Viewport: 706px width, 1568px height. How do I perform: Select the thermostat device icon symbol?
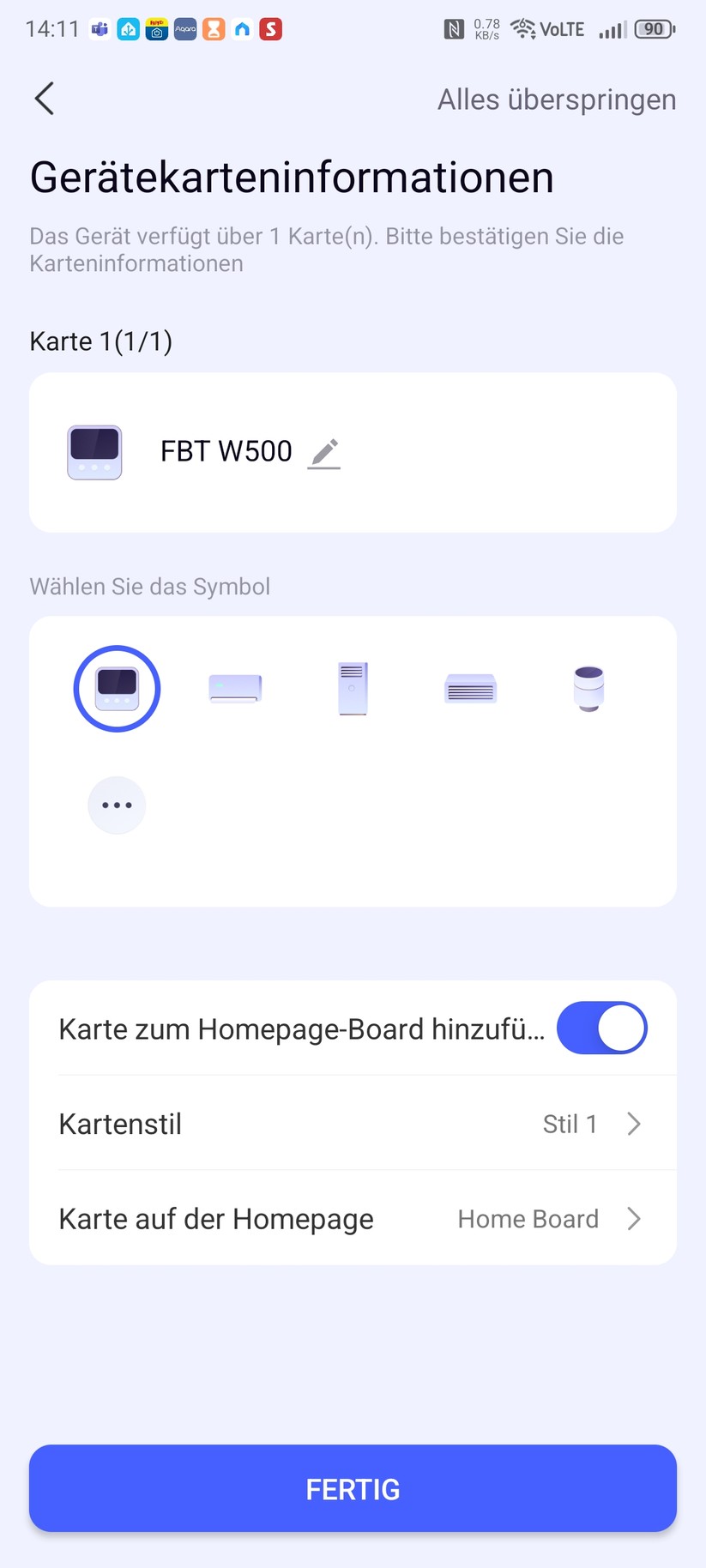click(x=117, y=688)
